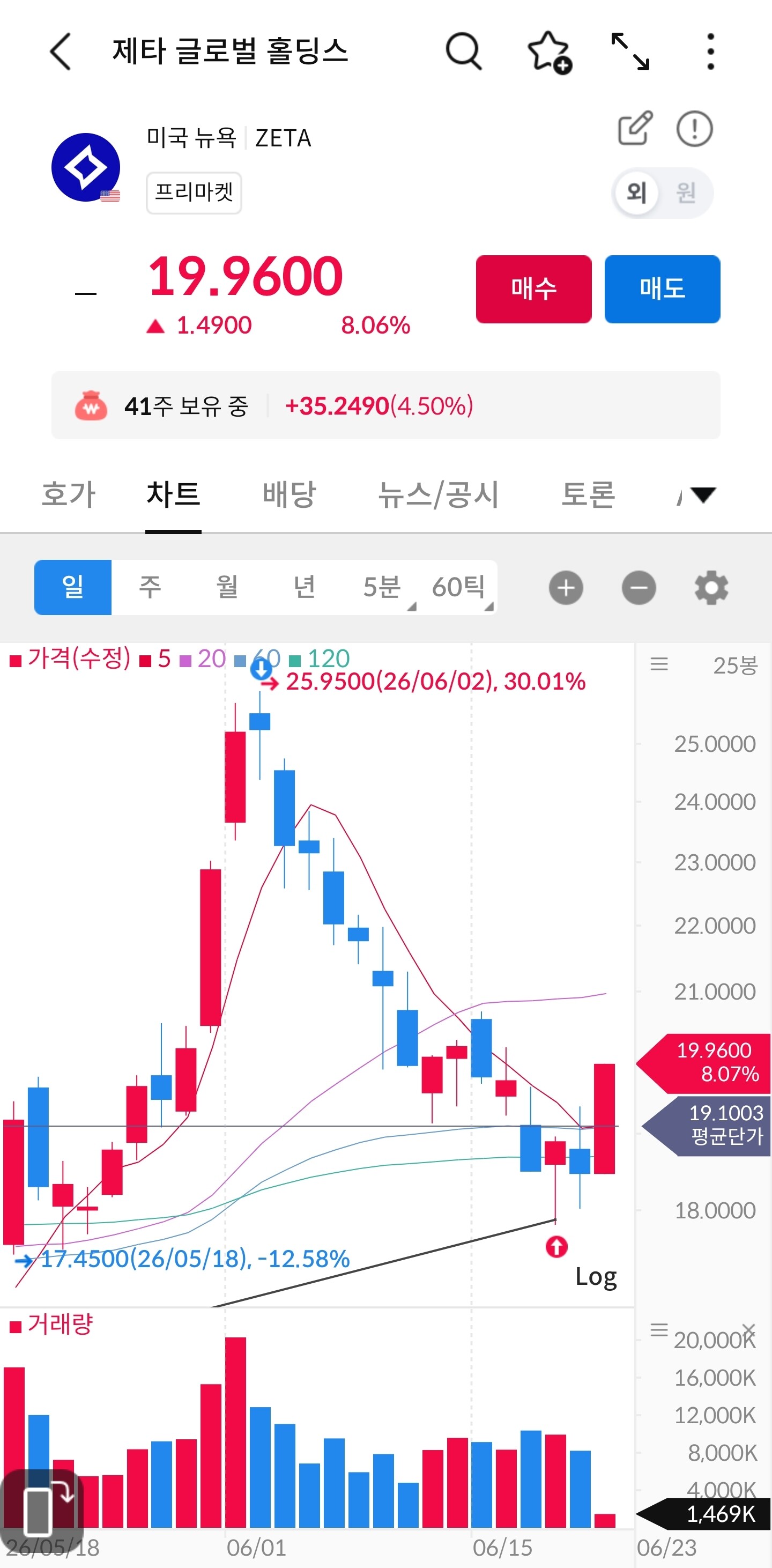Toggle currency between 외 and 원
The image size is (772, 1568).
pos(662,193)
